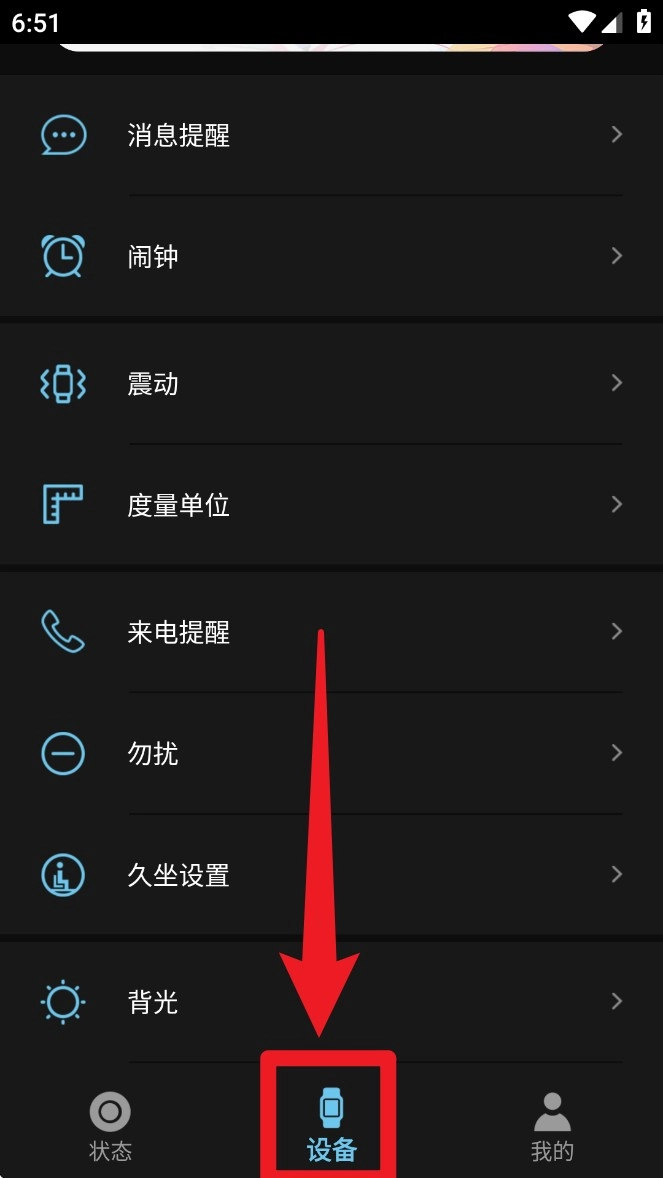
Task: Switch to the 状态 tab
Action: point(110,1125)
